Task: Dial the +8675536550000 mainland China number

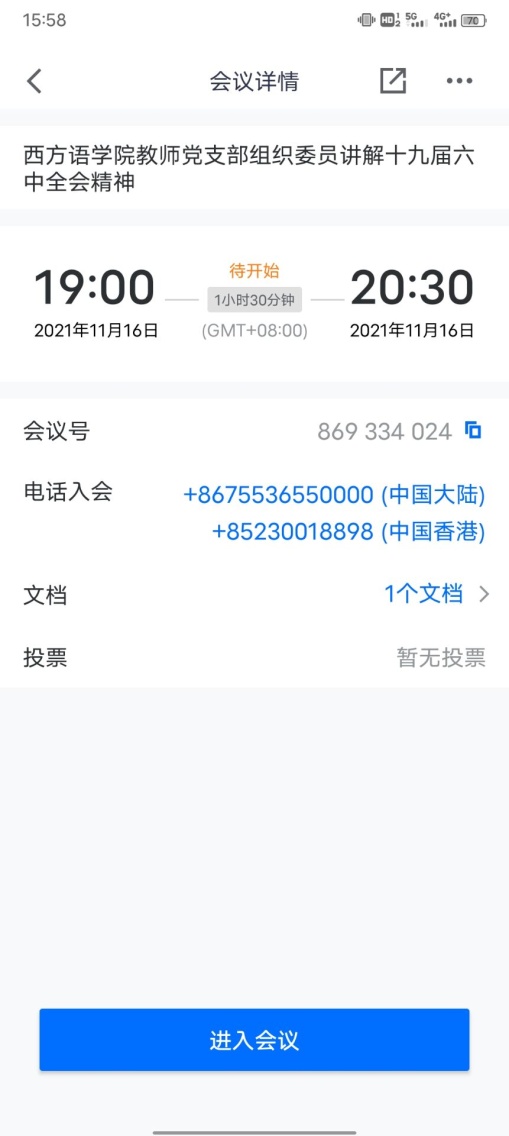Action: coord(334,496)
